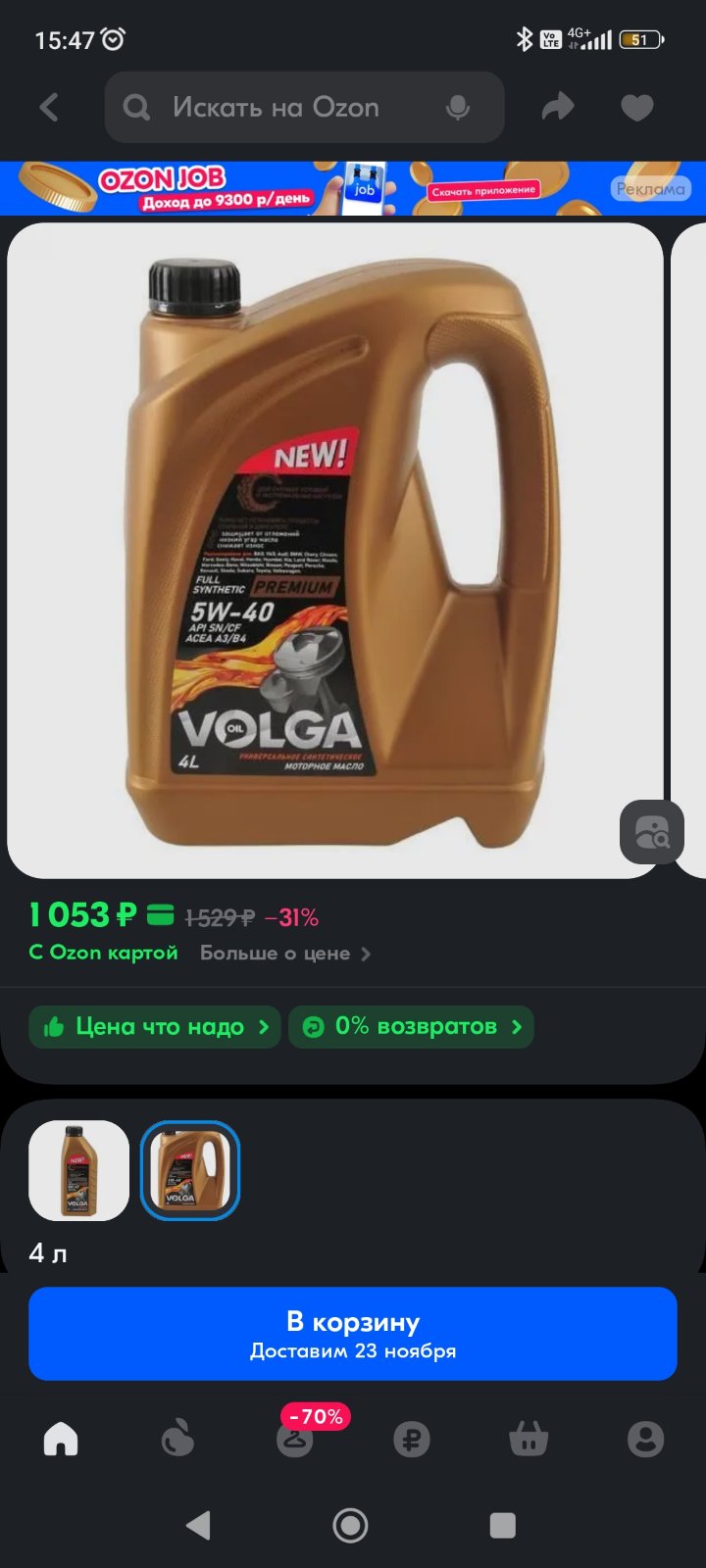This screenshot has height=1568, width=706.
Task: Switch to the Home tab
Action: pos(61,1439)
